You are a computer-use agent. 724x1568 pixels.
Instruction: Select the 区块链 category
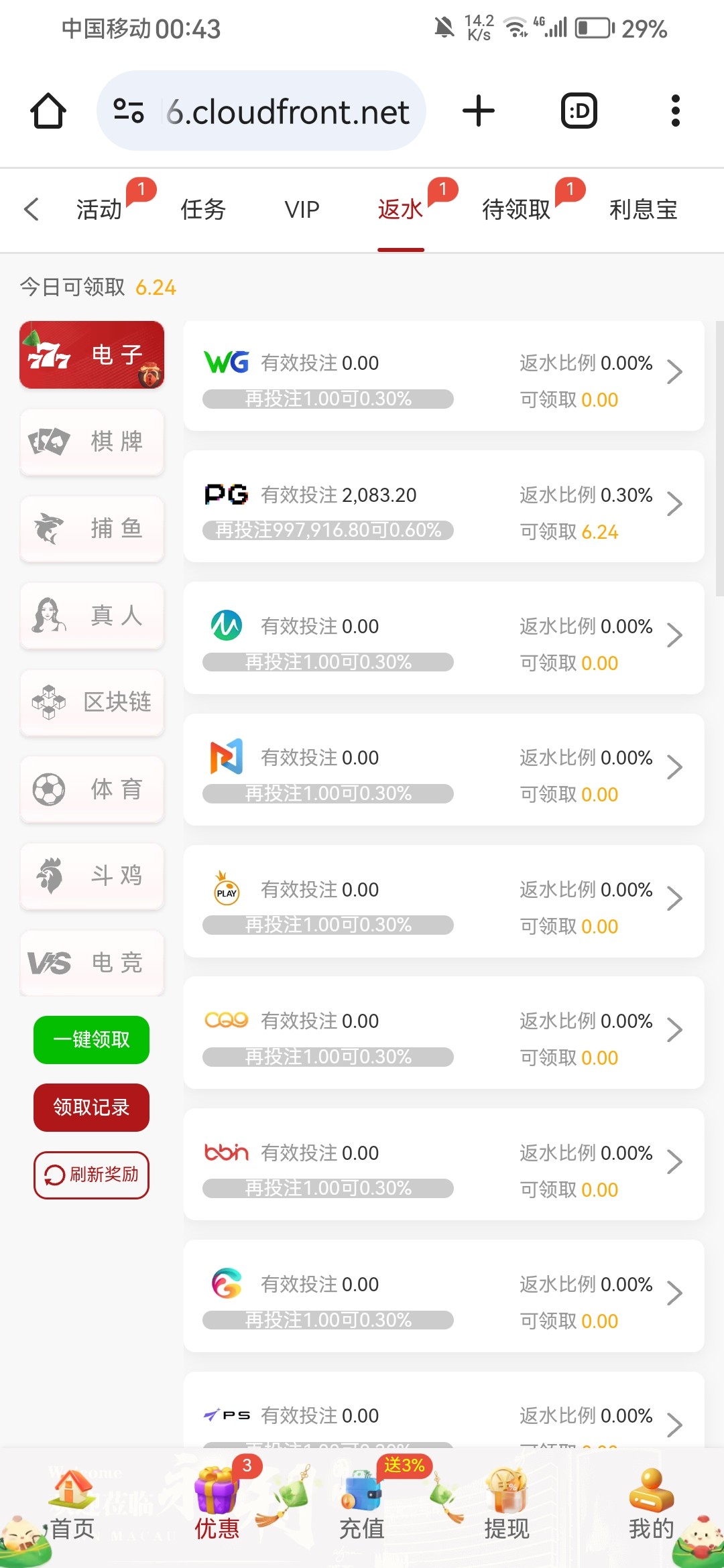92,702
